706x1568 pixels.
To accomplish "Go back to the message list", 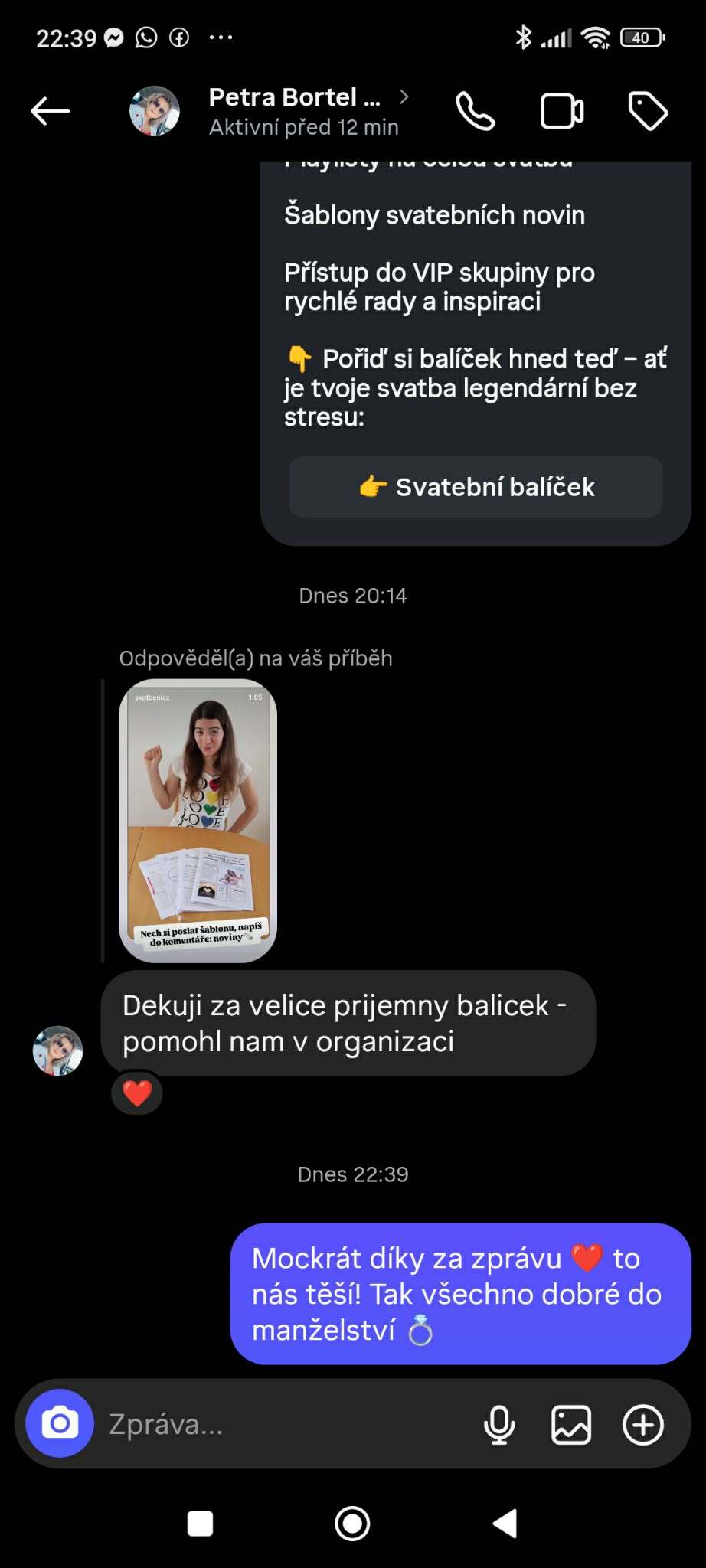I will tap(51, 111).
